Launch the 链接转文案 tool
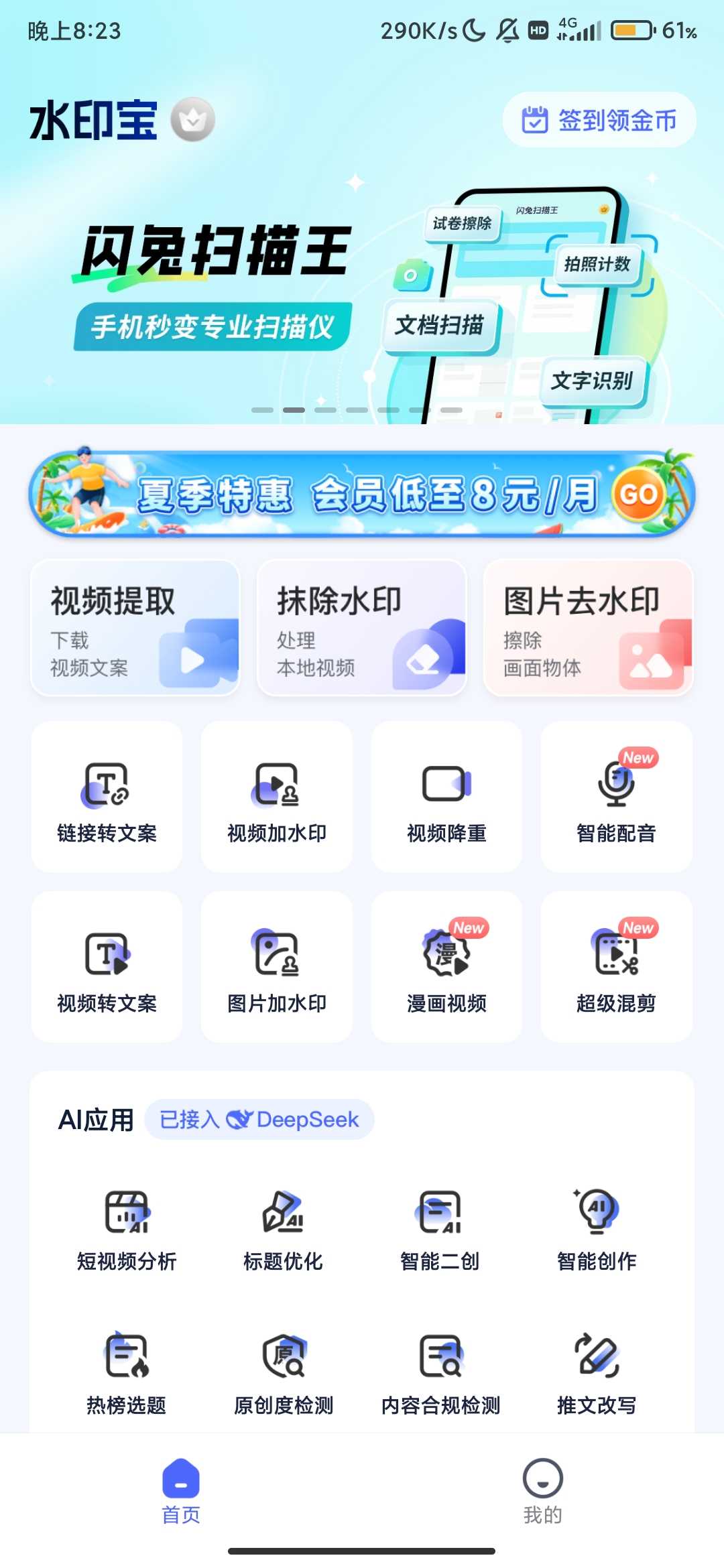 (107, 797)
